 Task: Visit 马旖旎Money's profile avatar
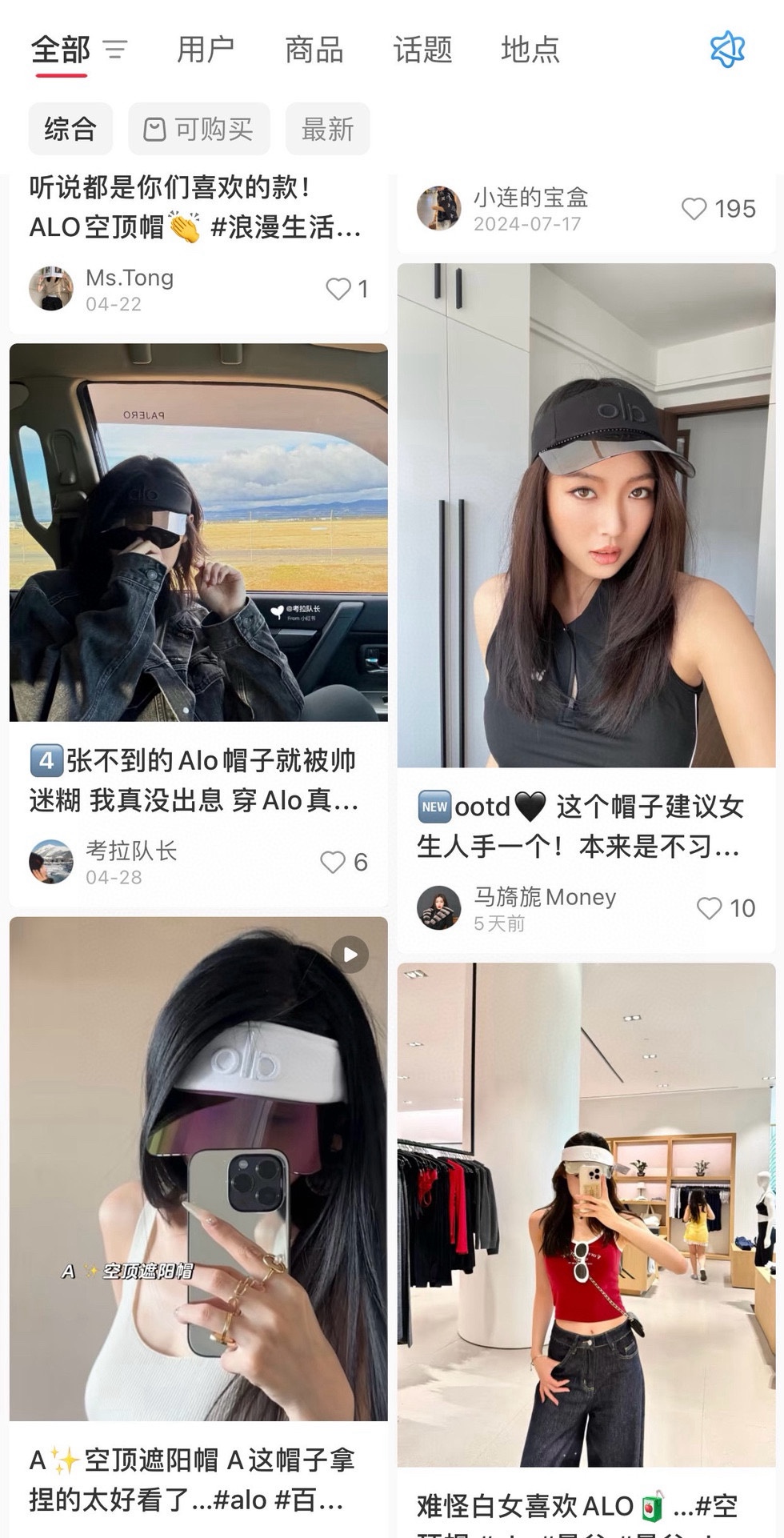pyautogui.click(x=438, y=908)
